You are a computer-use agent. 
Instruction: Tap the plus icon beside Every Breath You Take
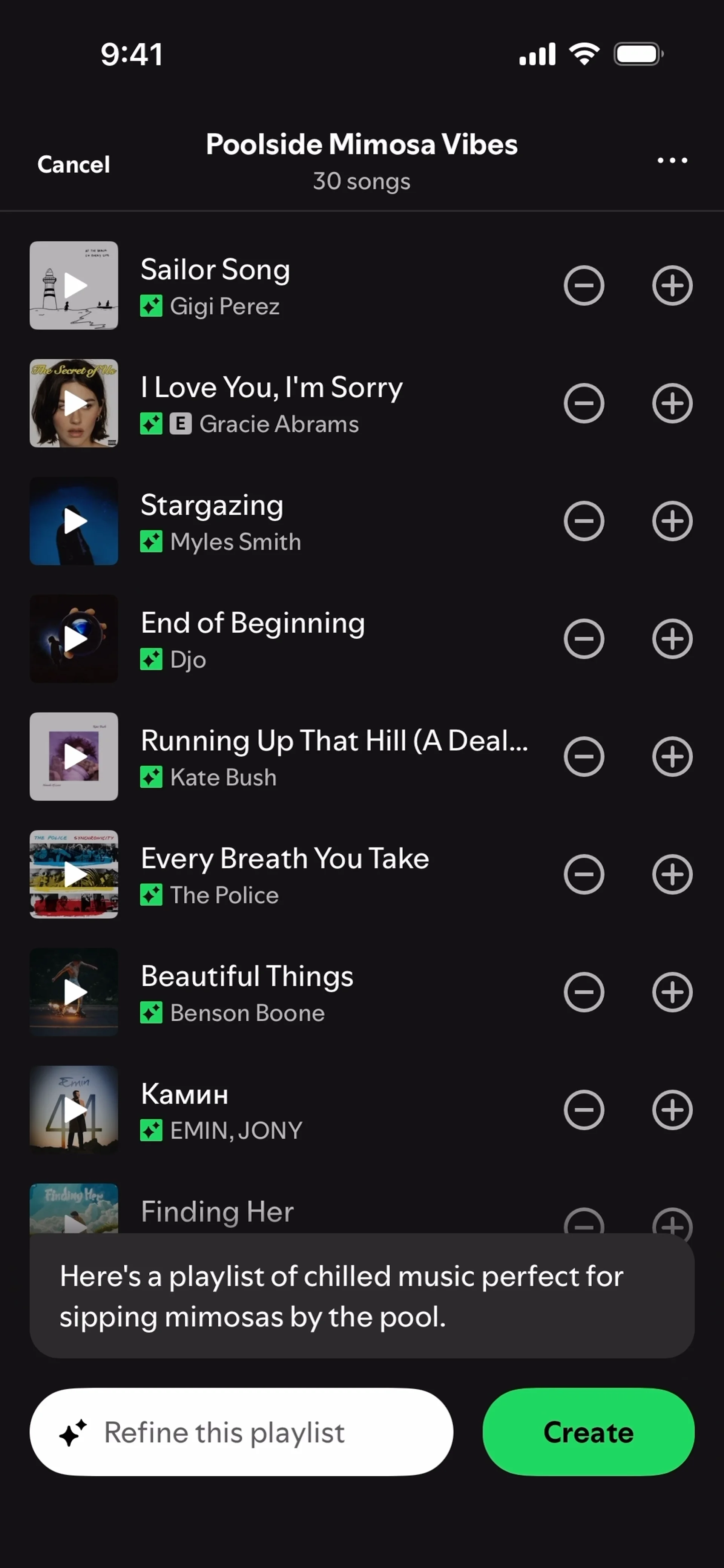[672, 874]
